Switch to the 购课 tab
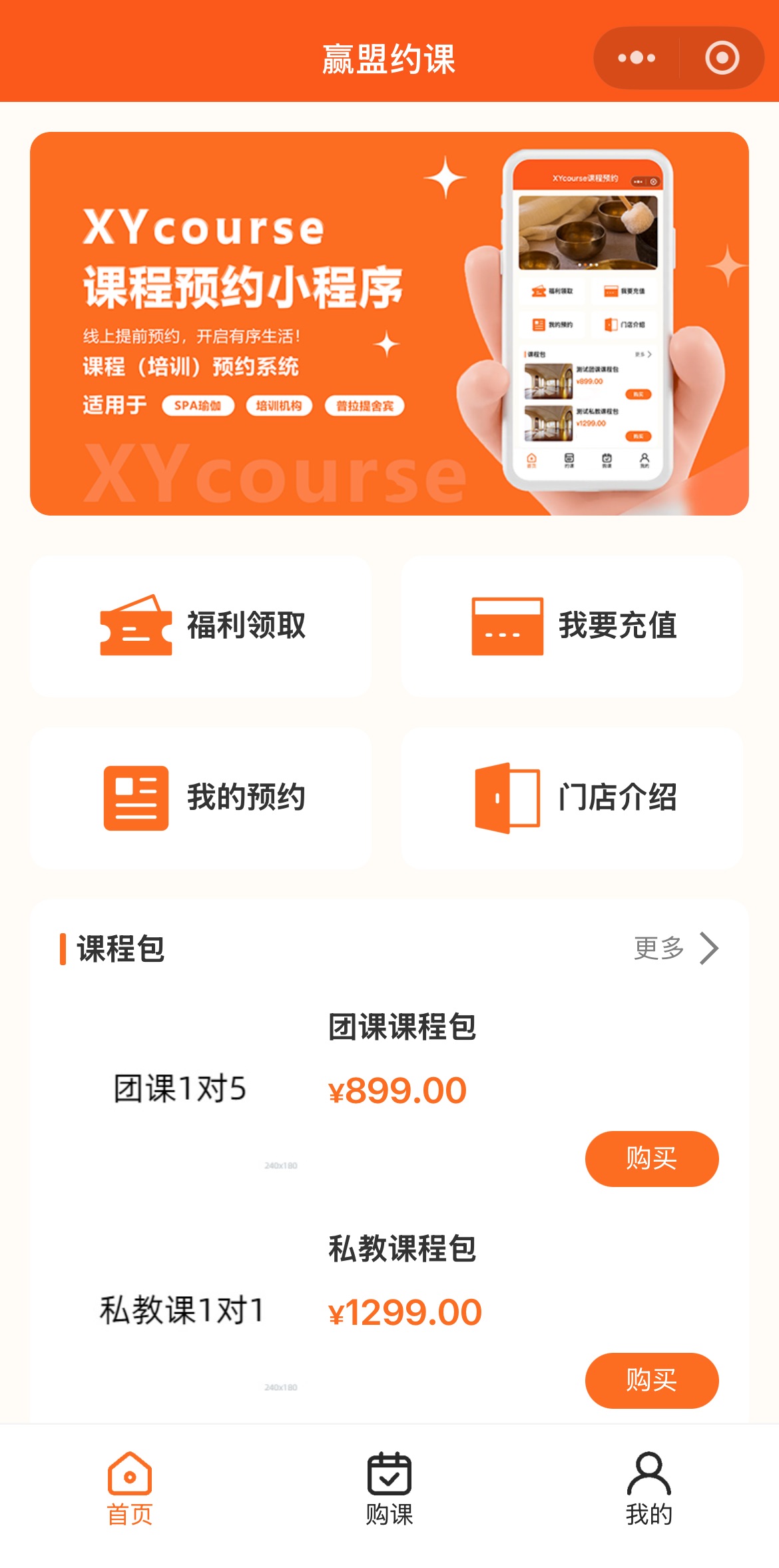The height and width of the screenshot is (1568, 779). pyautogui.click(x=389, y=1489)
